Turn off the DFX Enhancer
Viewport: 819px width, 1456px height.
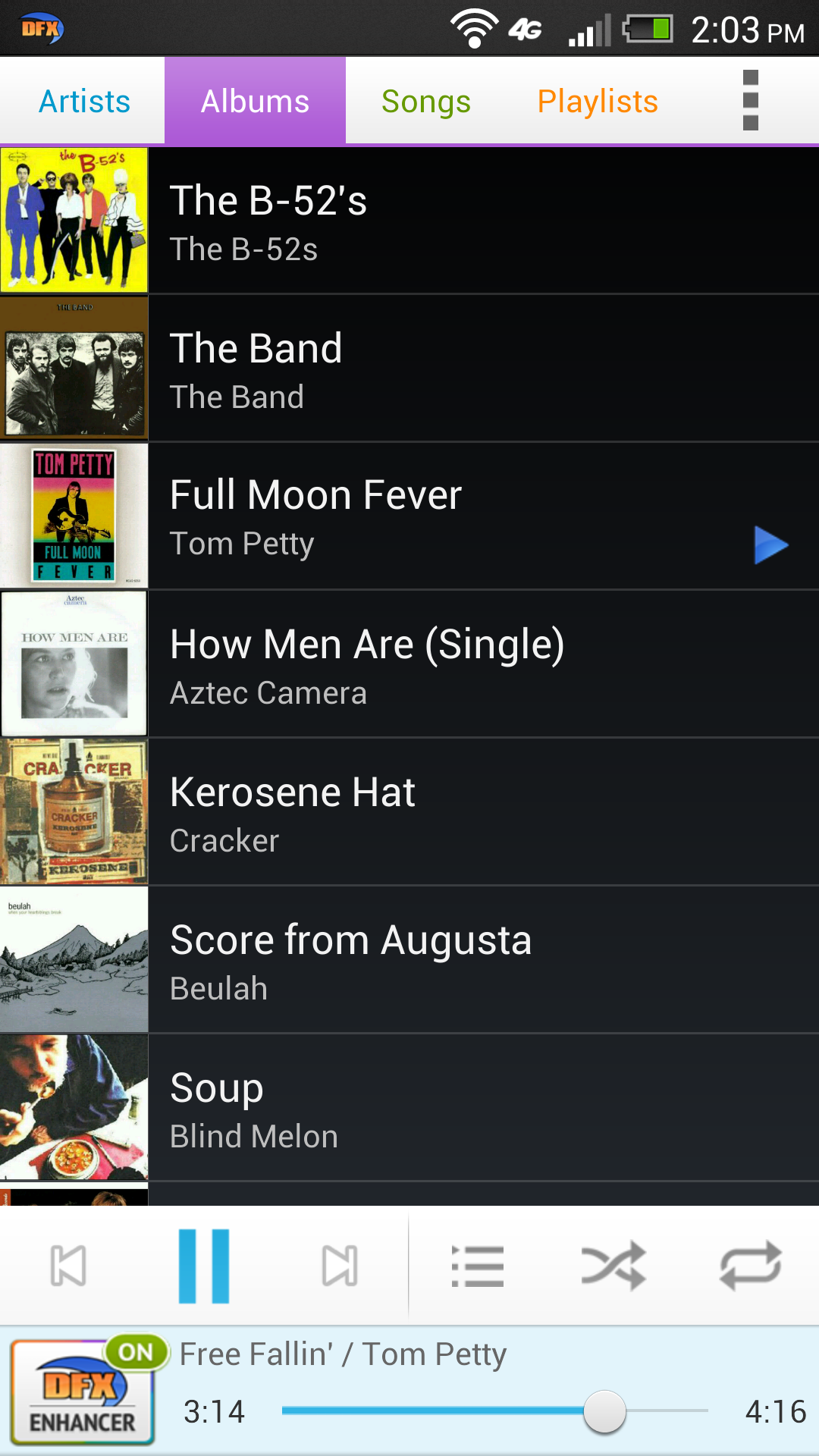coord(83,1392)
